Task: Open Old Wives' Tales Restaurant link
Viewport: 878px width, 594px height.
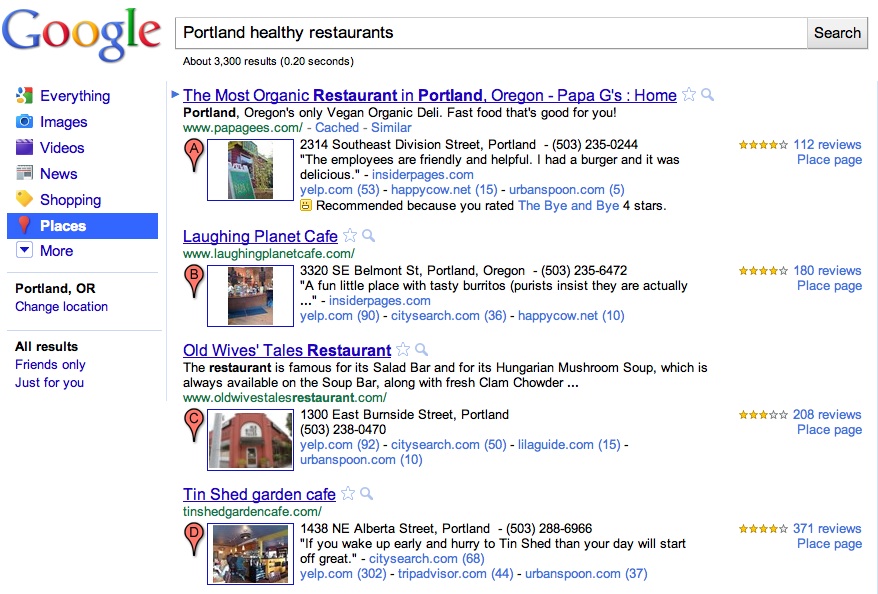Action: point(286,351)
